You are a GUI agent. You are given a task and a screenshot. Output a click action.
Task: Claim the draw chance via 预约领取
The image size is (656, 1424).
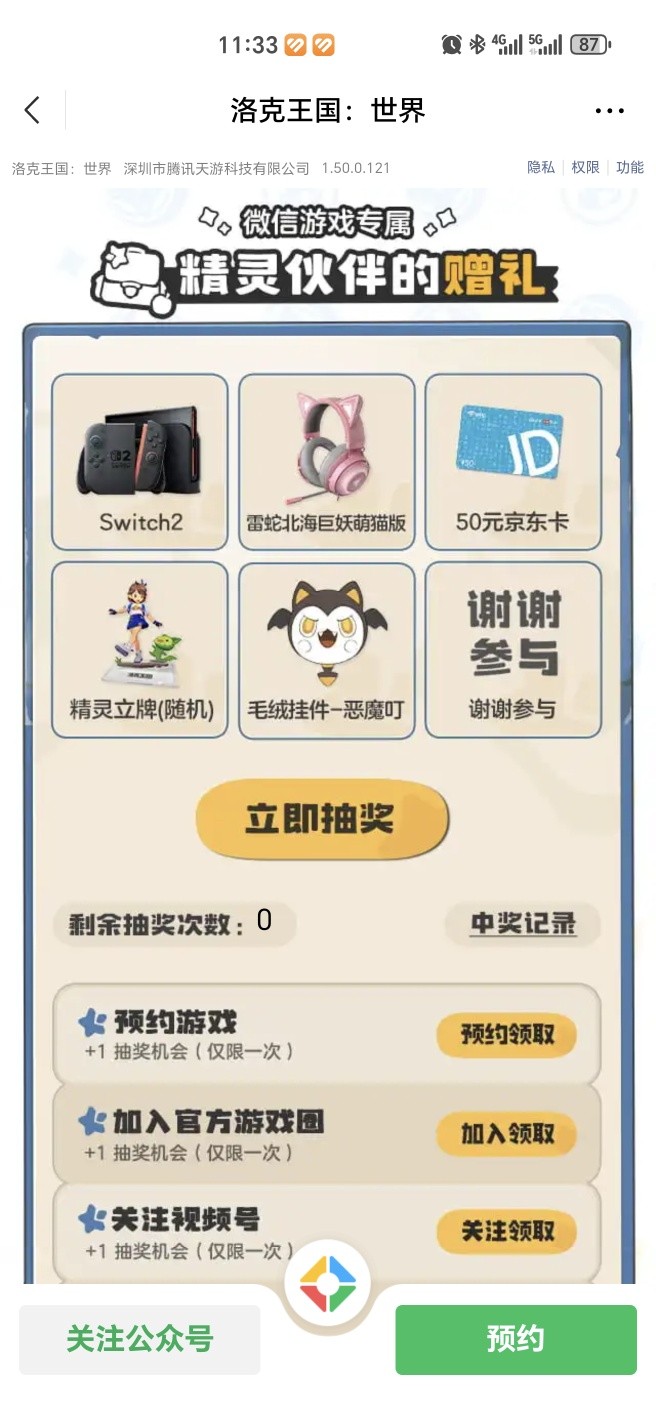(507, 1034)
